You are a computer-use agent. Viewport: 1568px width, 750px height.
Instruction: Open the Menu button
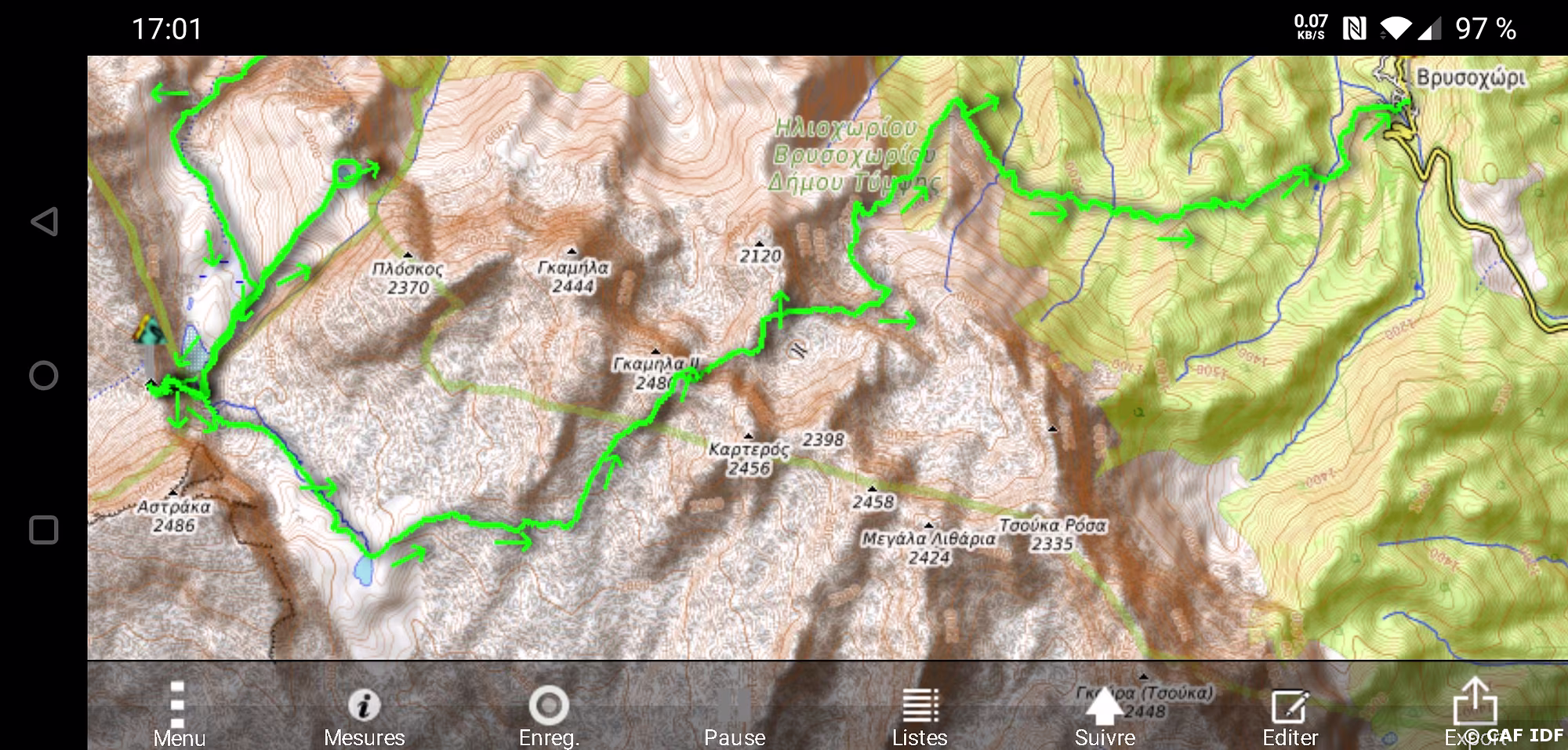point(179,712)
